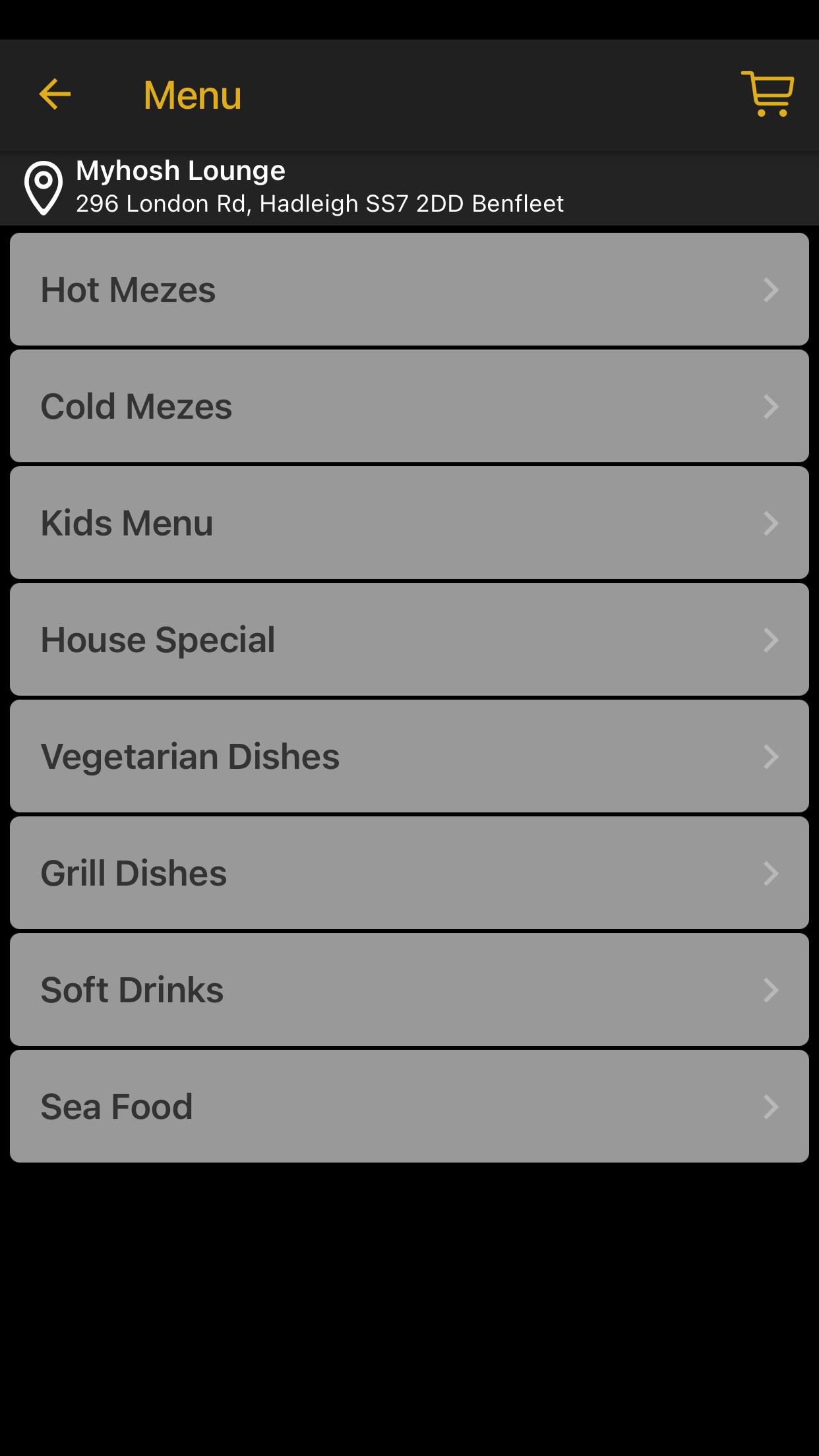819x1456 pixels.
Task: Go back using the arrow icon
Action: [x=55, y=94]
